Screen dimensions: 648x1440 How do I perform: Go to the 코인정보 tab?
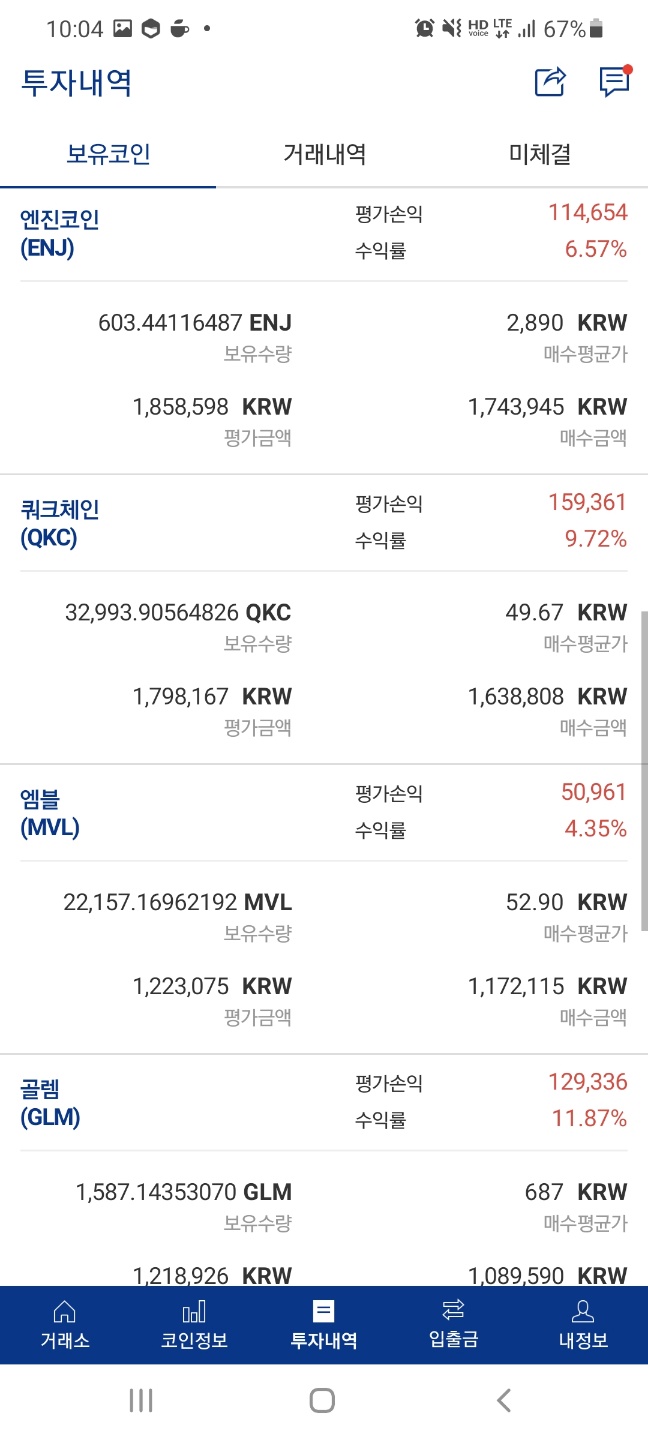click(x=194, y=1325)
